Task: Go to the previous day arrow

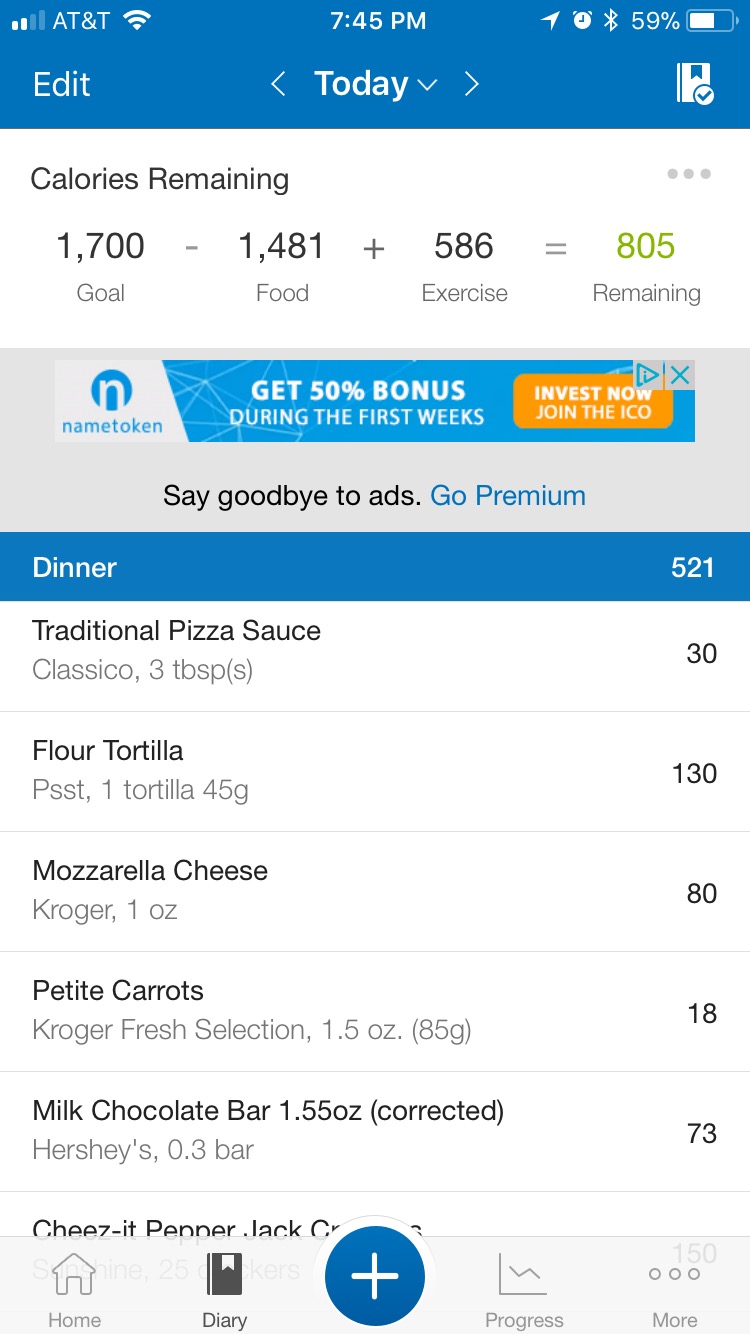Action: 279,85
